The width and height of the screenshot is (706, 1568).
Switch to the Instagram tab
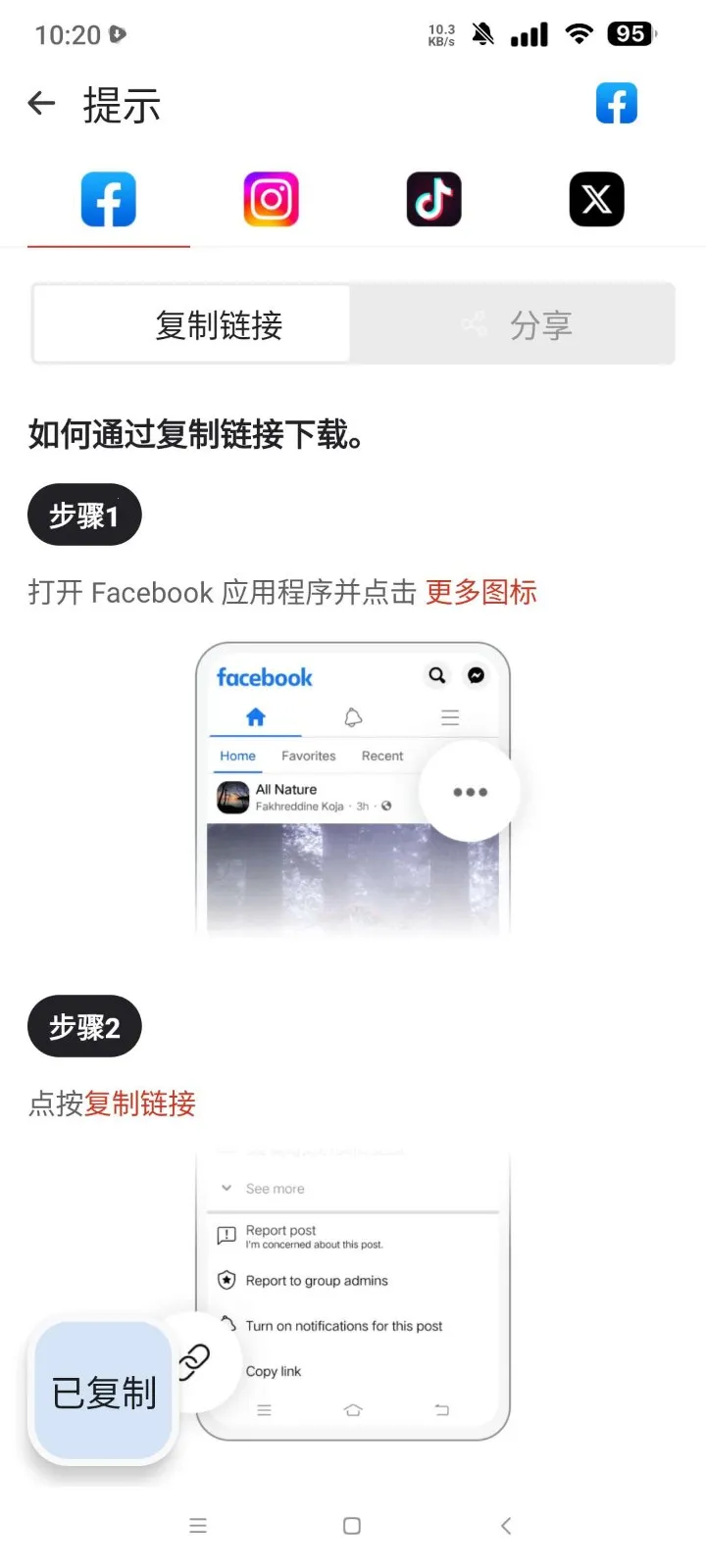271,198
